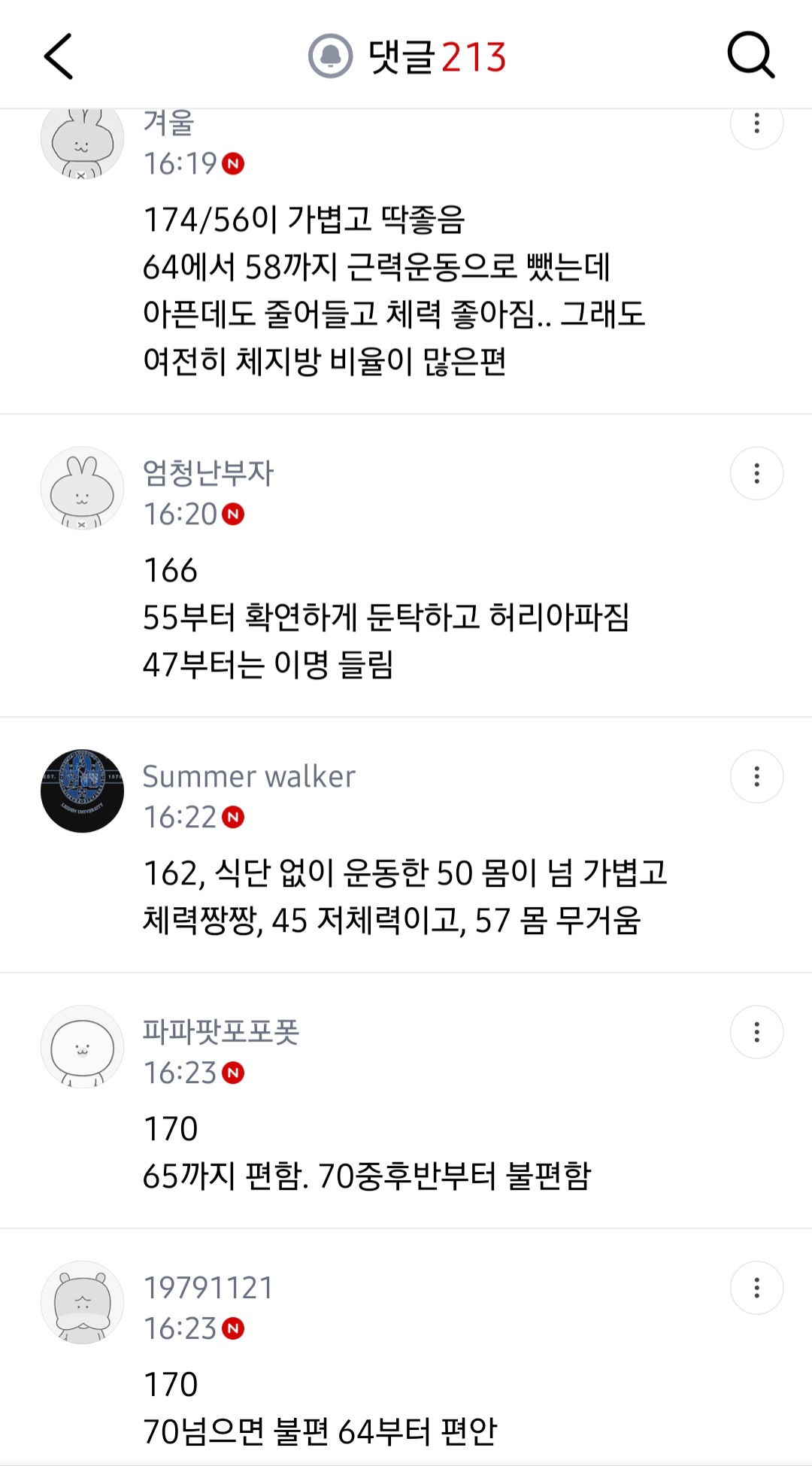View 엄청난부자's profile picture
Viewport: 812px width, 1466px height.
(82, 488)
